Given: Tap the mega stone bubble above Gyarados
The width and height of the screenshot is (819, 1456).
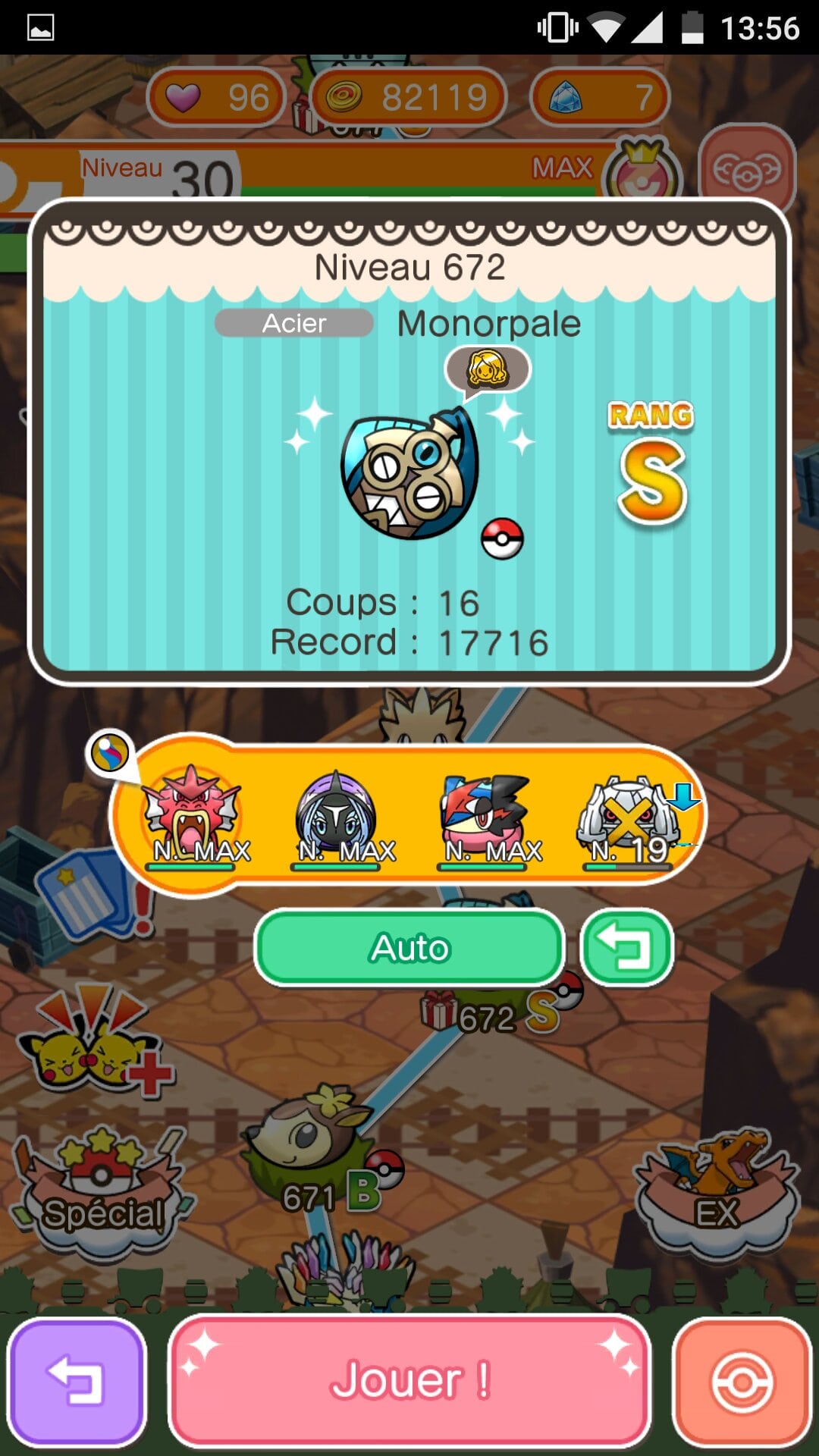Looking at the screenshot, I should 110,753.
